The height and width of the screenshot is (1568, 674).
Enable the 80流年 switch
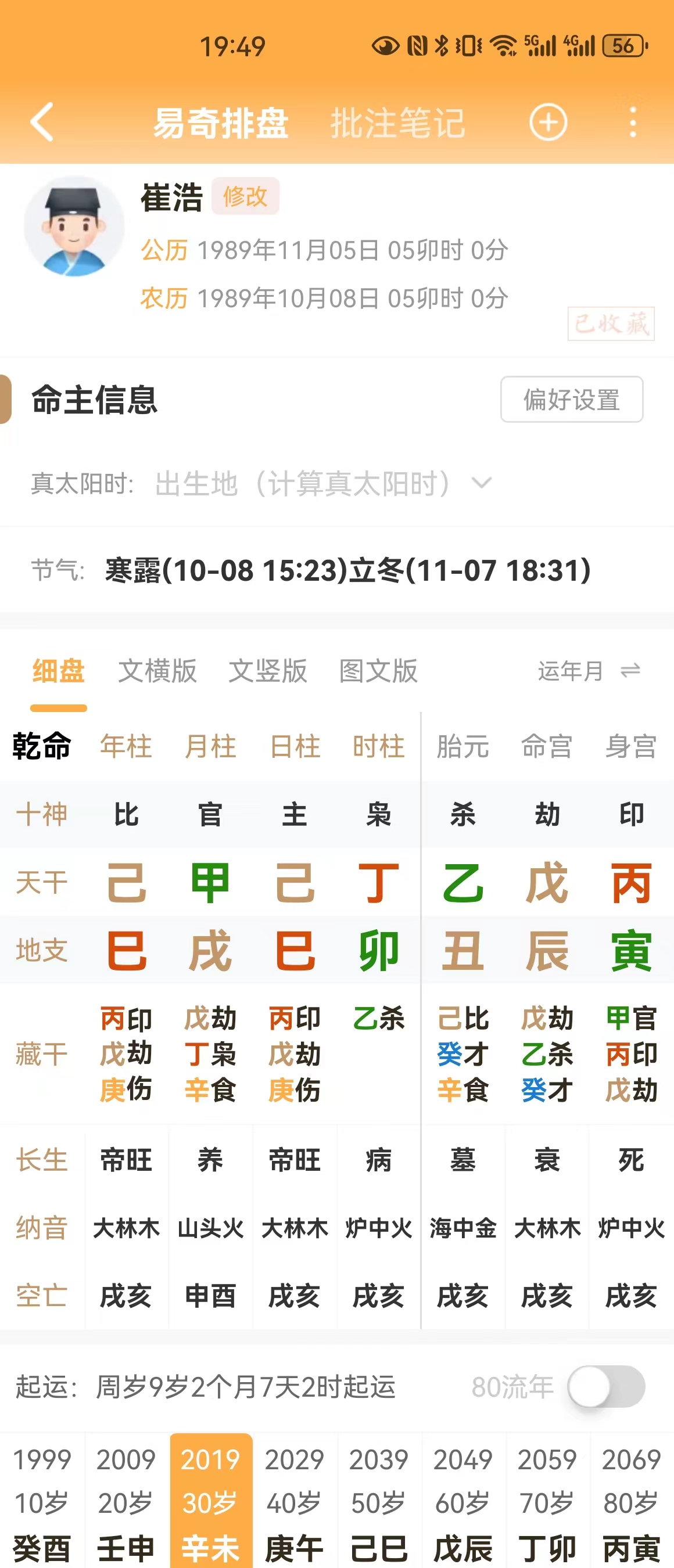(606, 1387)
